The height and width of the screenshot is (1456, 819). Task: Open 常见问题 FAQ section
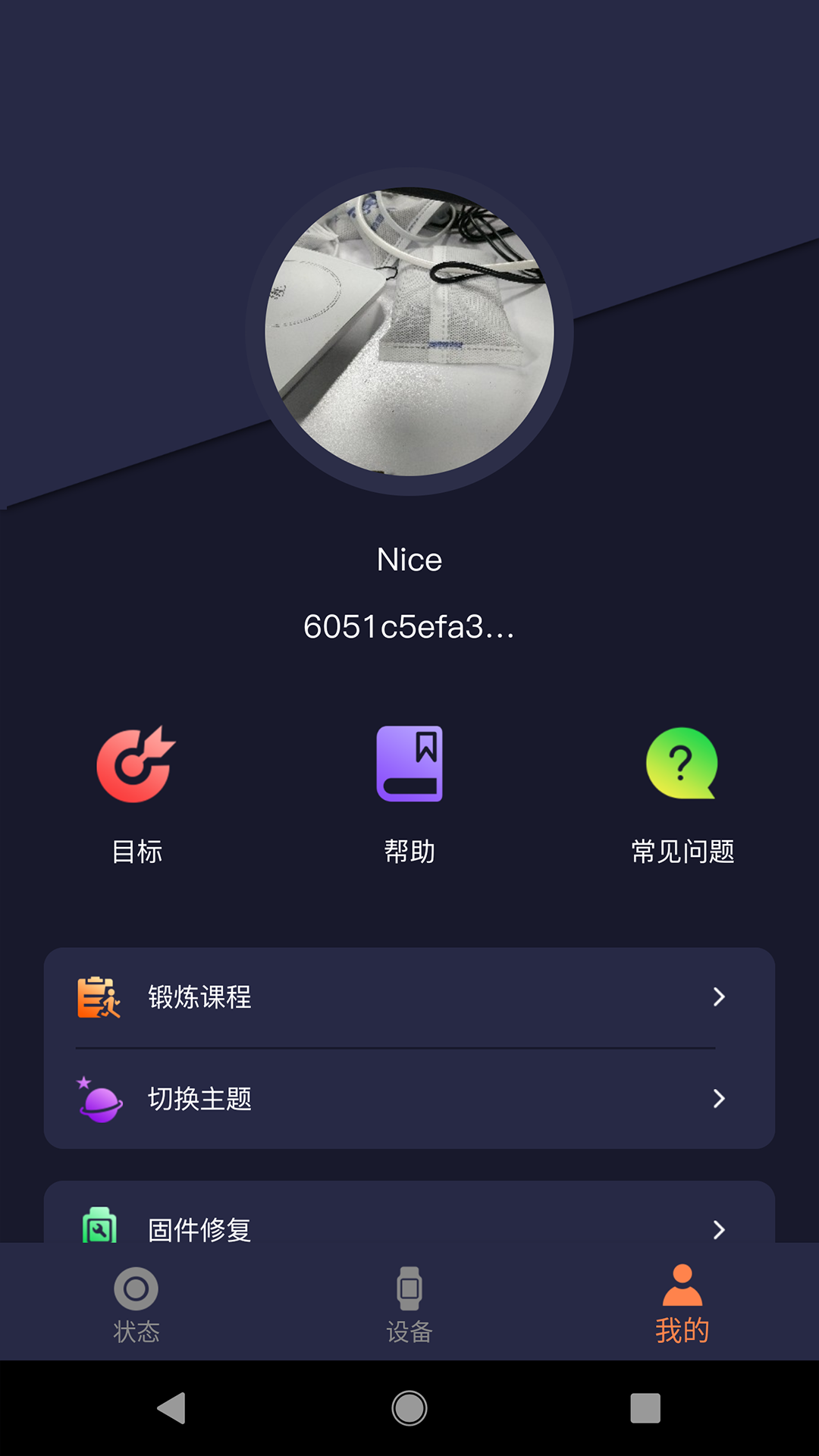682,794
